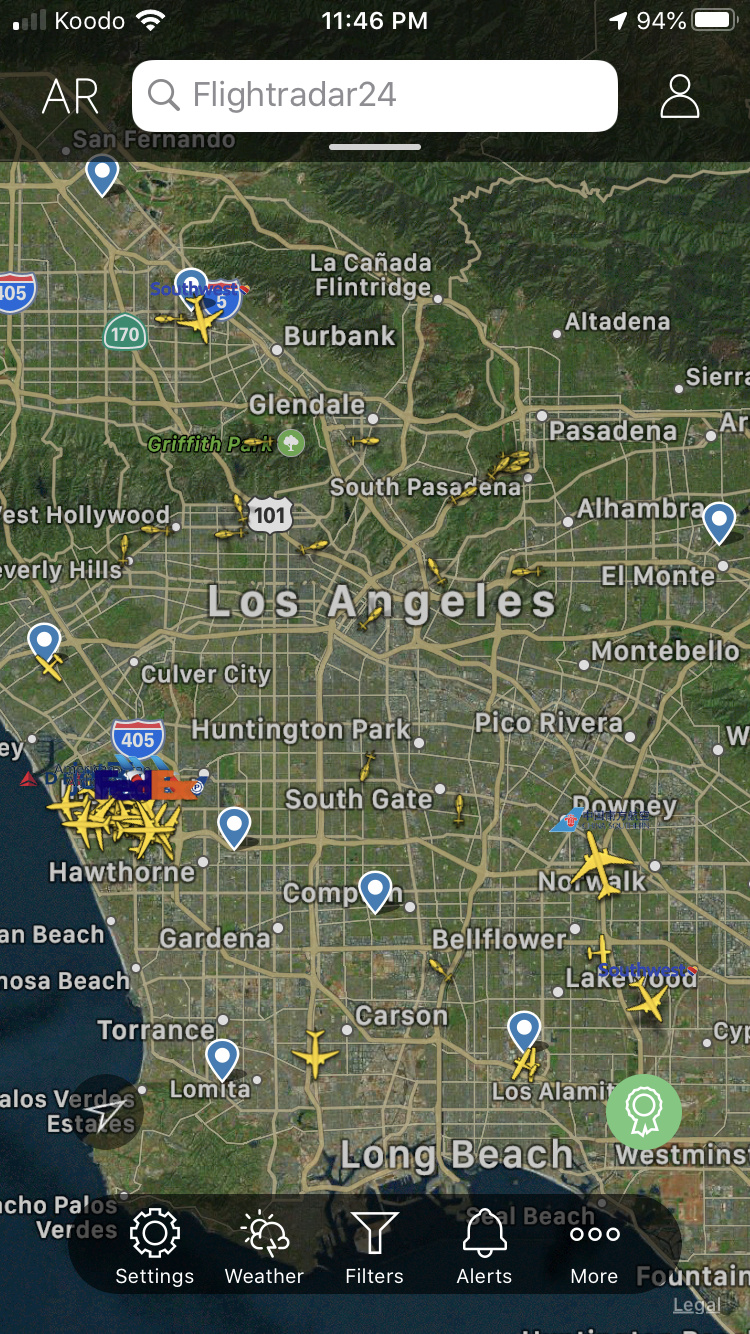
Task: Tap the airport pin near Compton
Action: pos(375,889)
